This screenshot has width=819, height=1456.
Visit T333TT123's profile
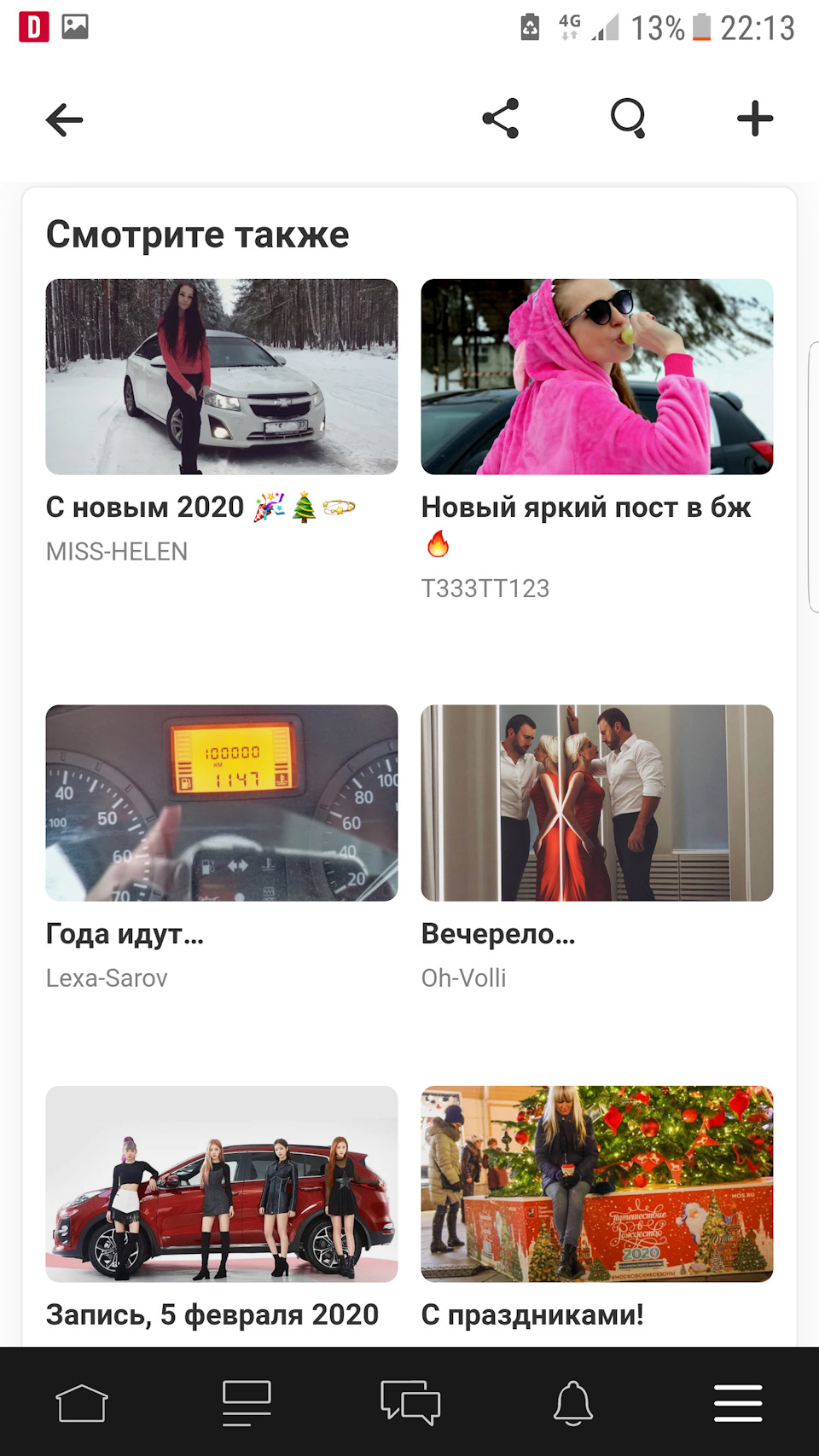click(x=485, y=589)
